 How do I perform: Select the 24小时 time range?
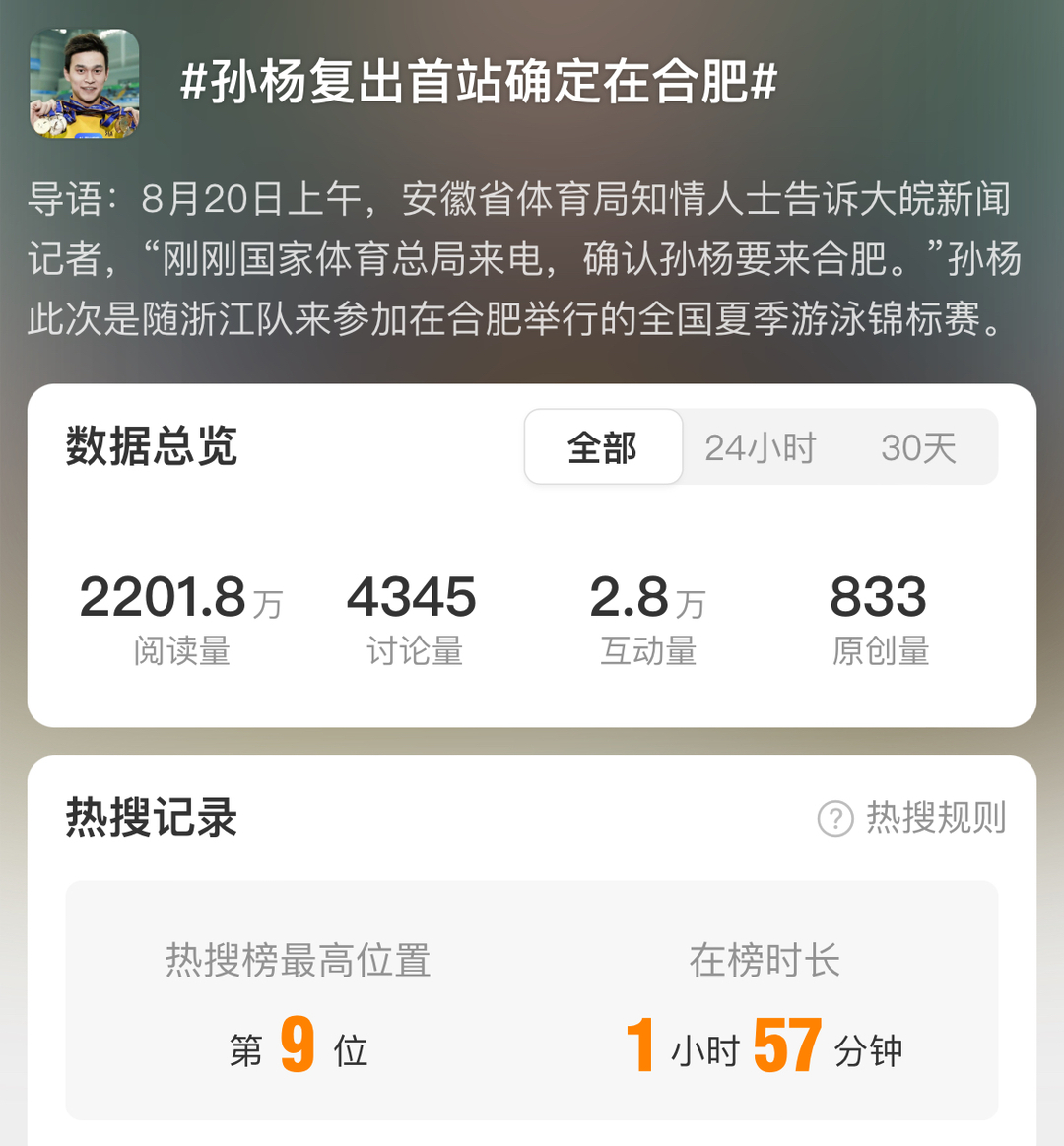coord(761,447)
